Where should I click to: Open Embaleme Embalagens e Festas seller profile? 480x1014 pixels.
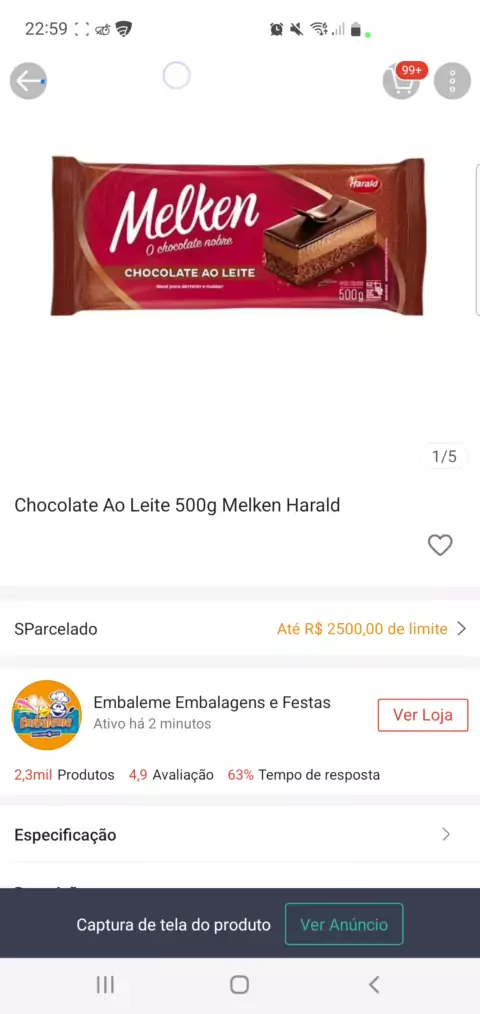pos(212,702)
